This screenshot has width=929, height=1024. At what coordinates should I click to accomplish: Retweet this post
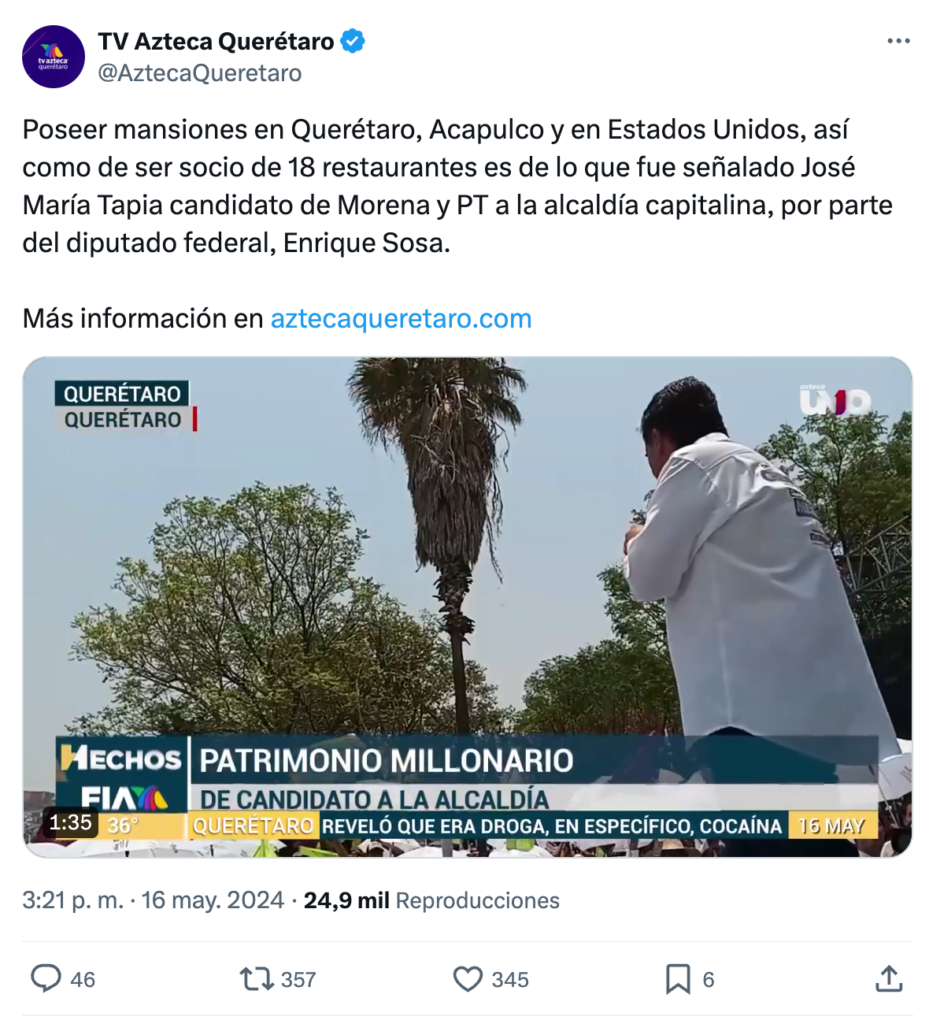tap(257, 979)
